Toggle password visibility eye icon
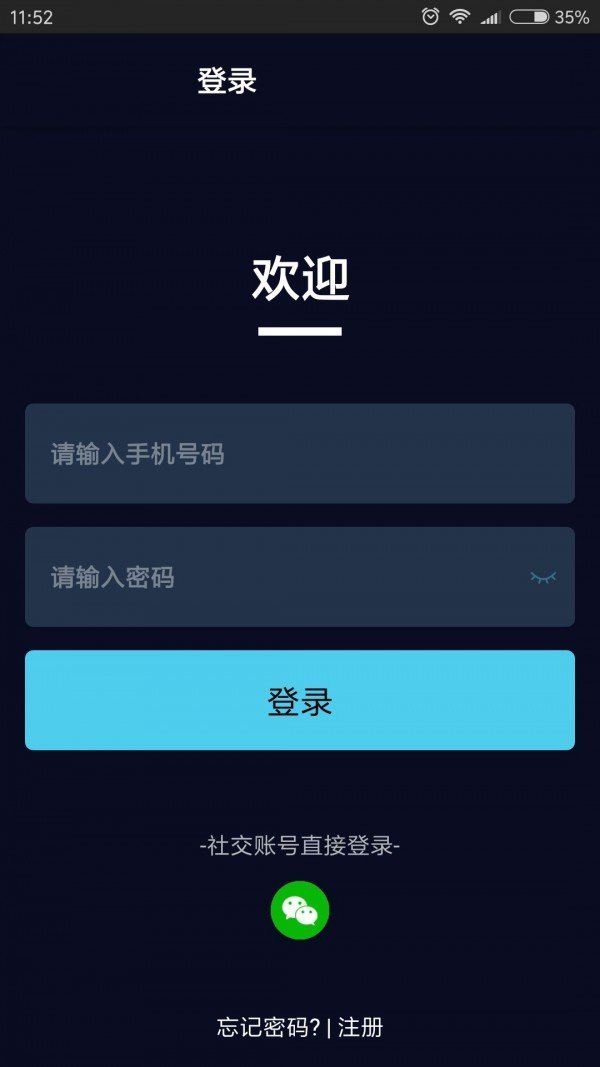The width and height of the screenshot is (600, 1067). tap(543, 578)
